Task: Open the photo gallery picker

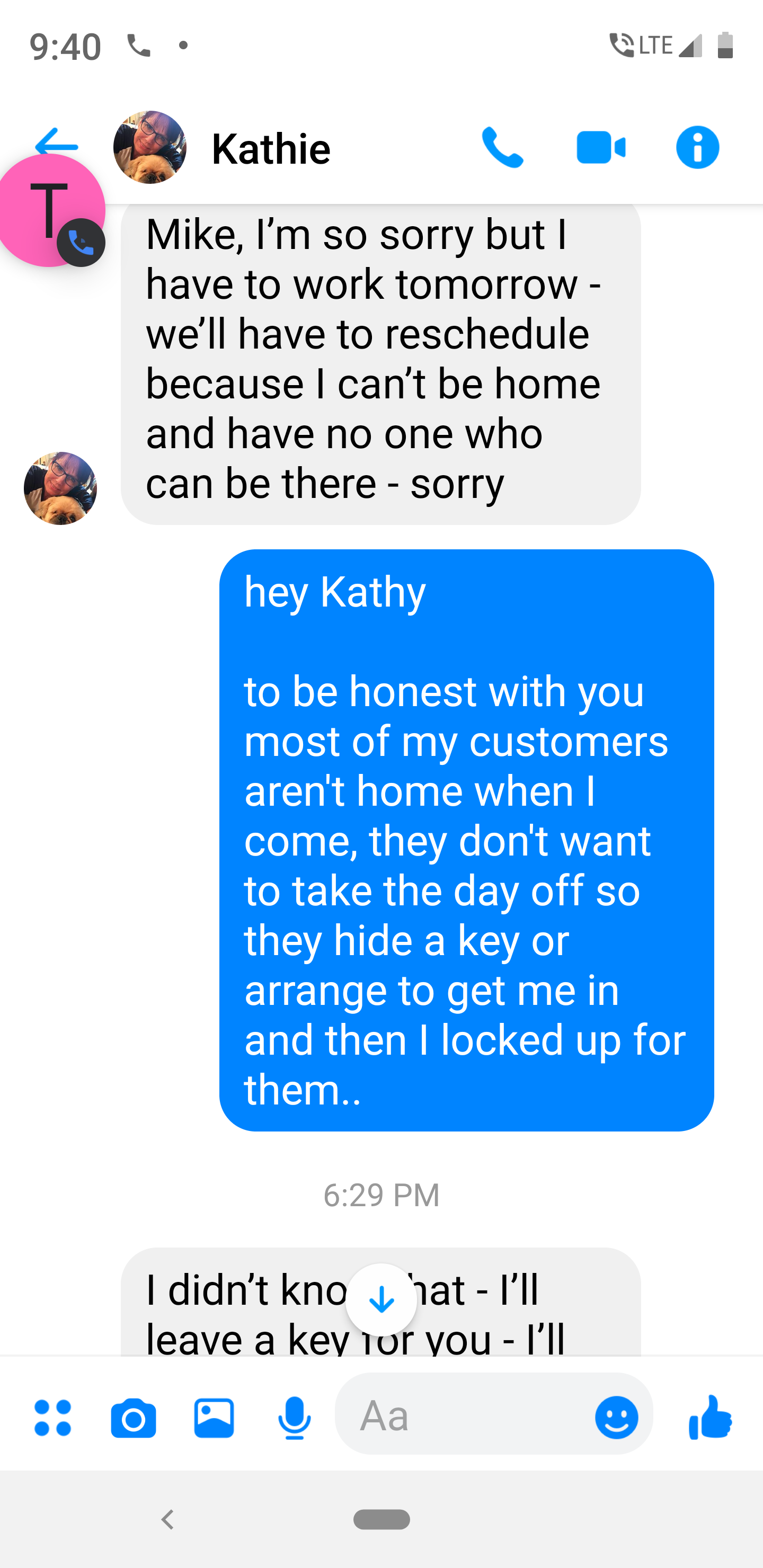Action: (214, 1418)
